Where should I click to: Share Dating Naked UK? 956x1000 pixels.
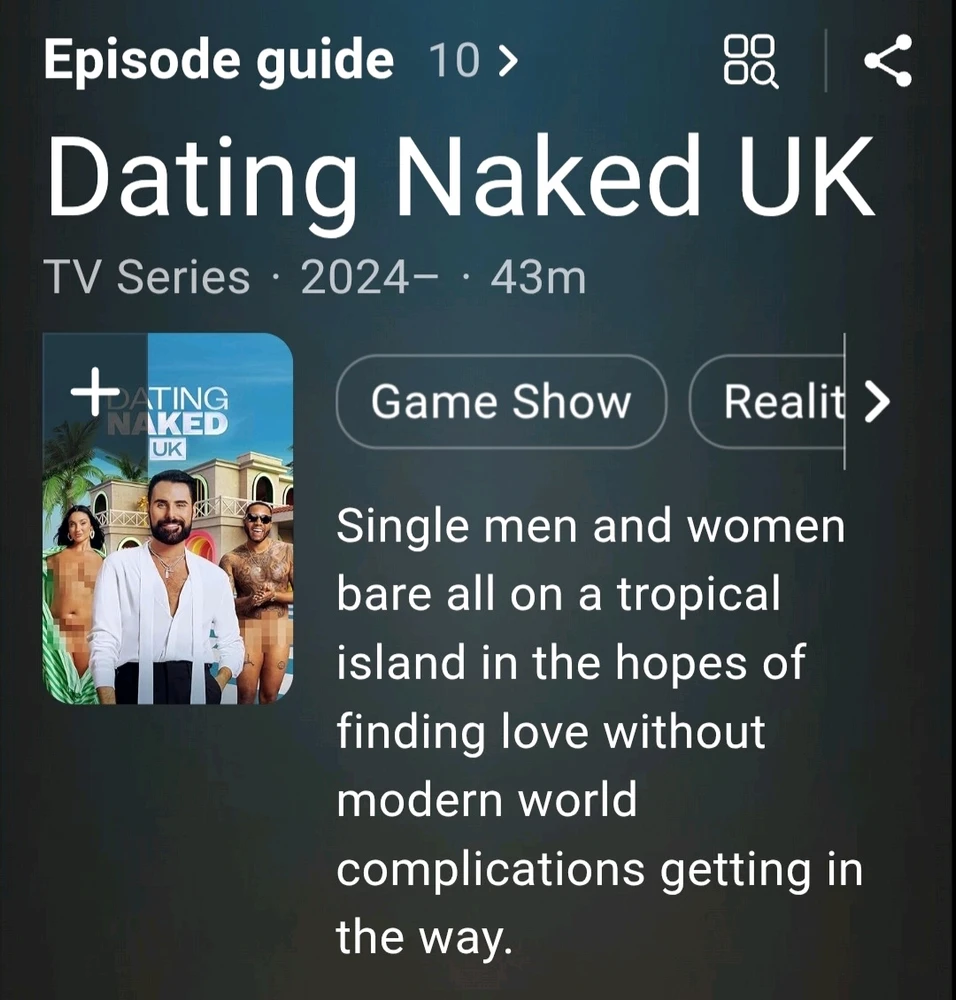[x=887, y=60]
